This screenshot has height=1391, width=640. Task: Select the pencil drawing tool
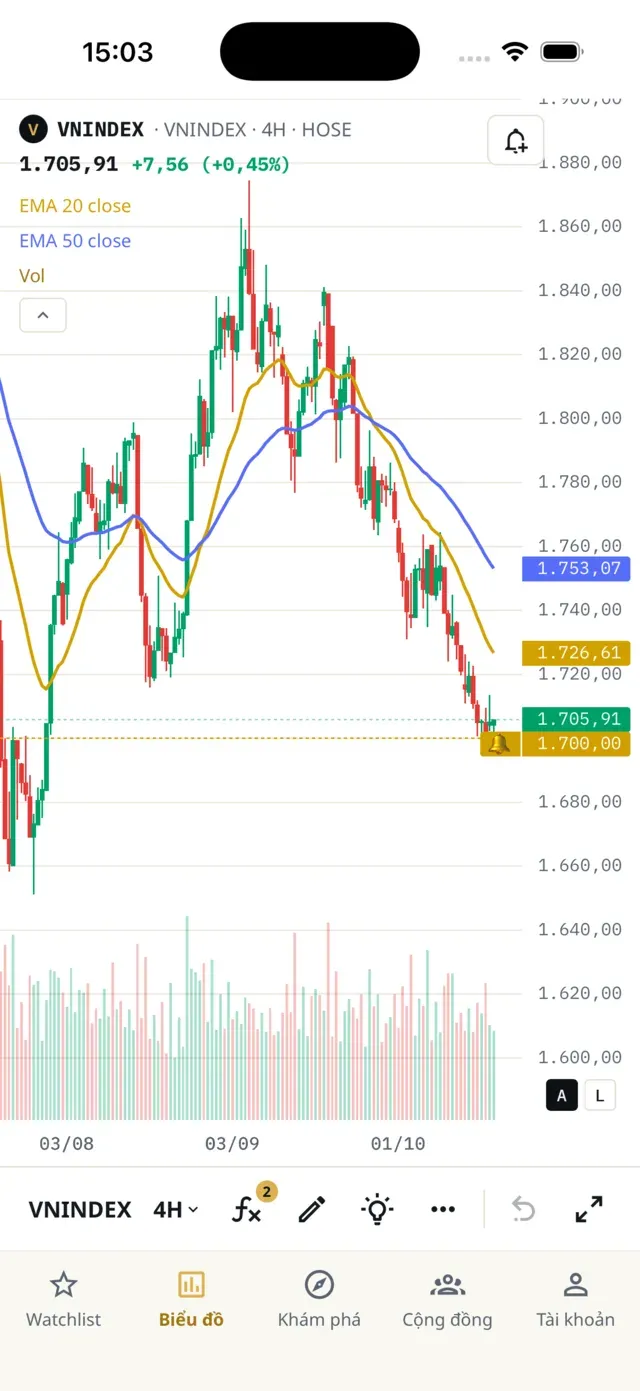pos(312,1210)
